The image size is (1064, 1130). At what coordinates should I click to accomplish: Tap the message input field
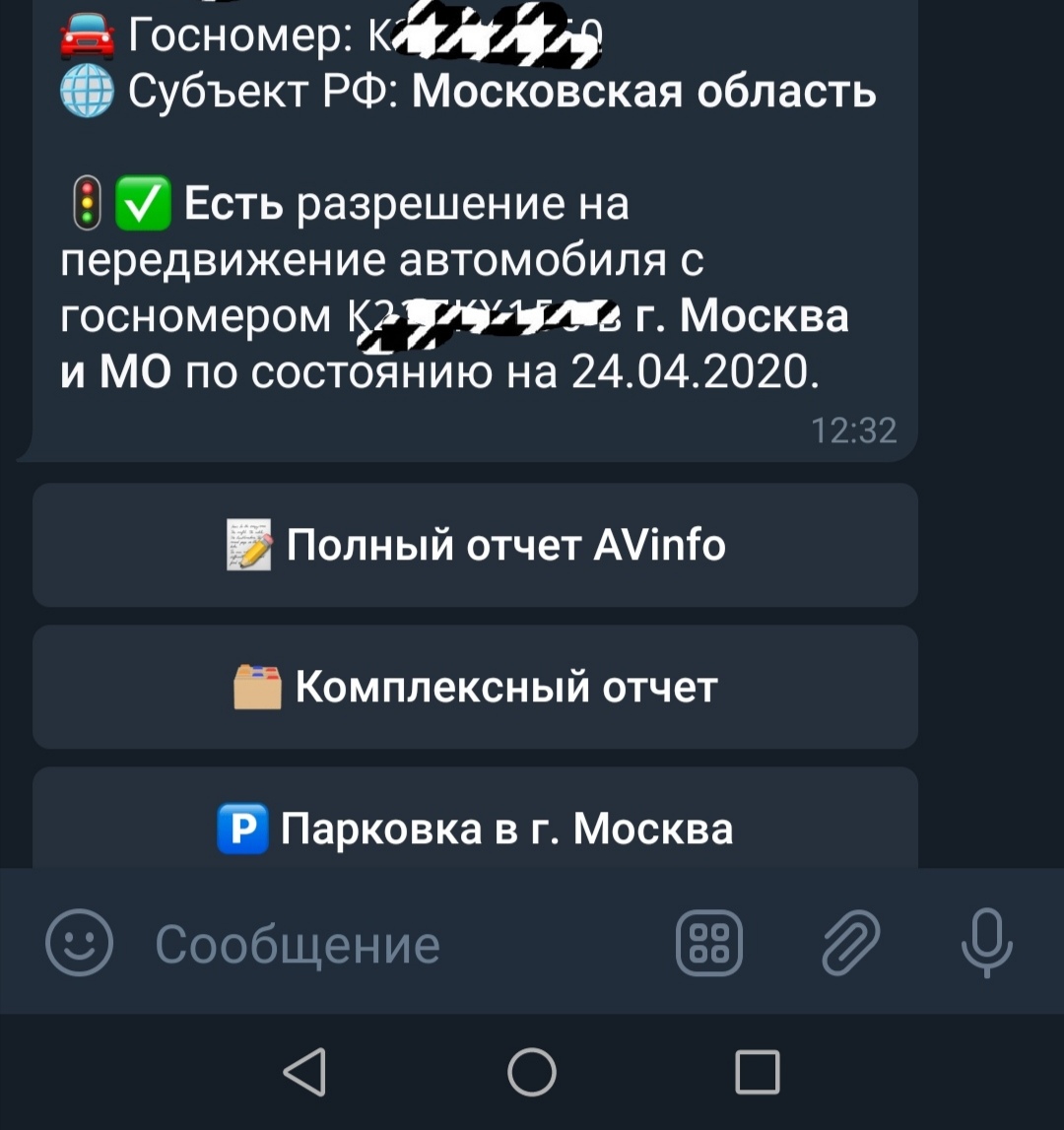tap(296, 944)
